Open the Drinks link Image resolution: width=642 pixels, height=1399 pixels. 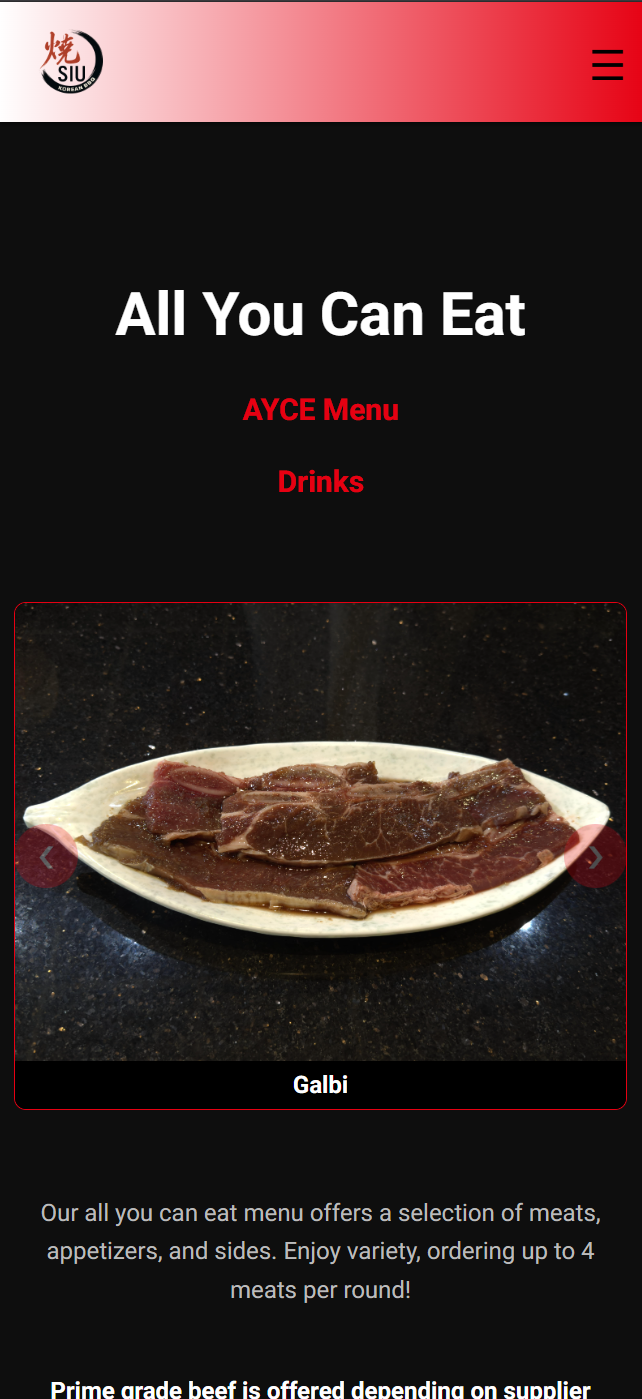320,482
